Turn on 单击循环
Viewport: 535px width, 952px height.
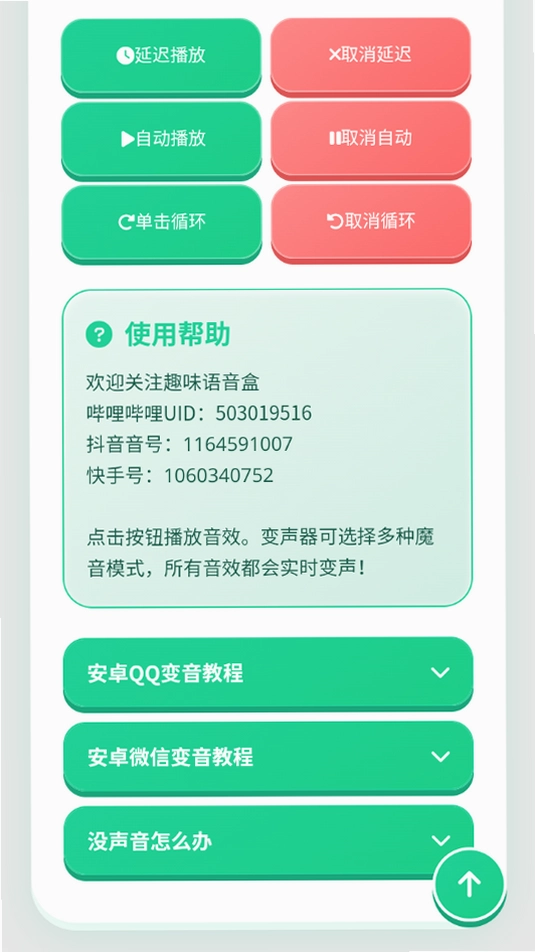[x=162, y=223]
